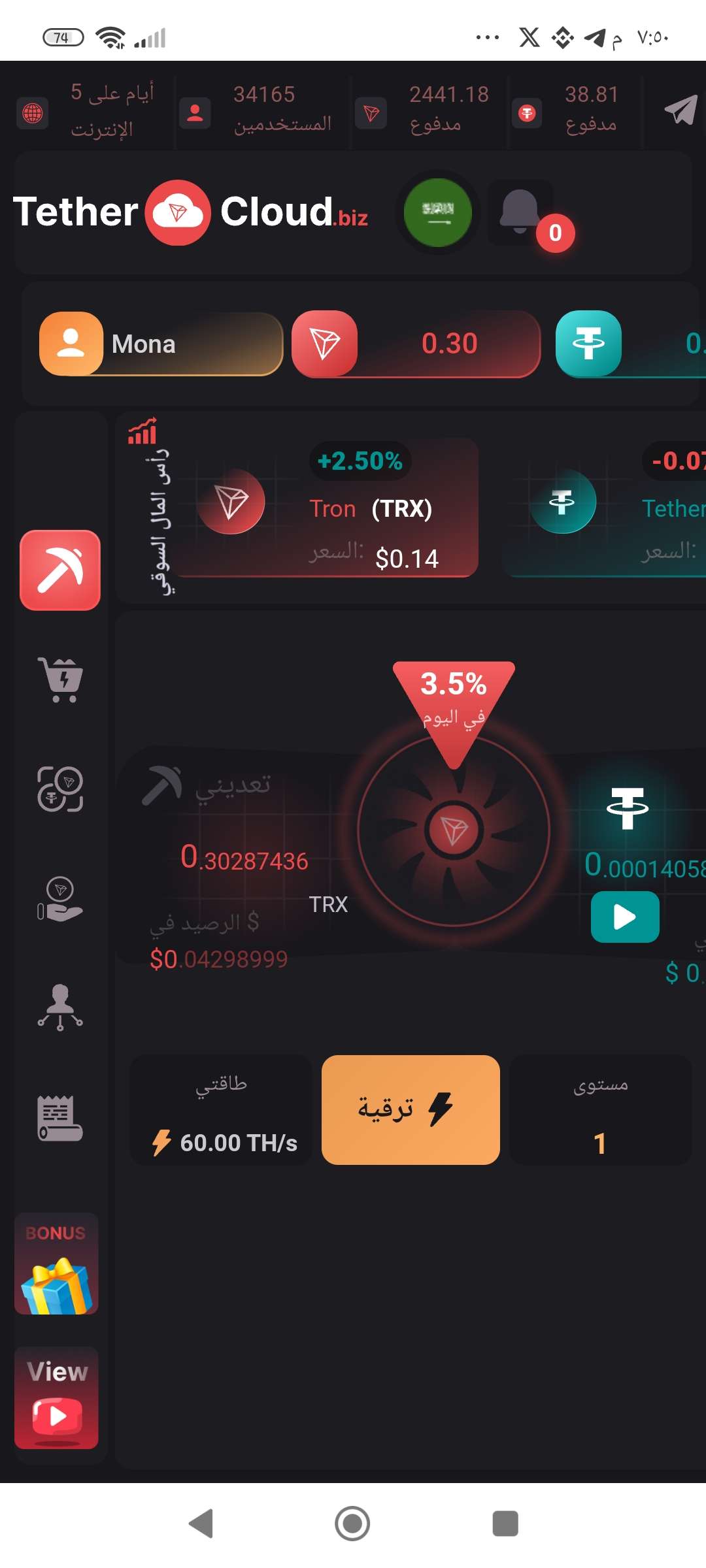Select the pickaxe mining tab
706x1568 pixels.
(60, 570)
